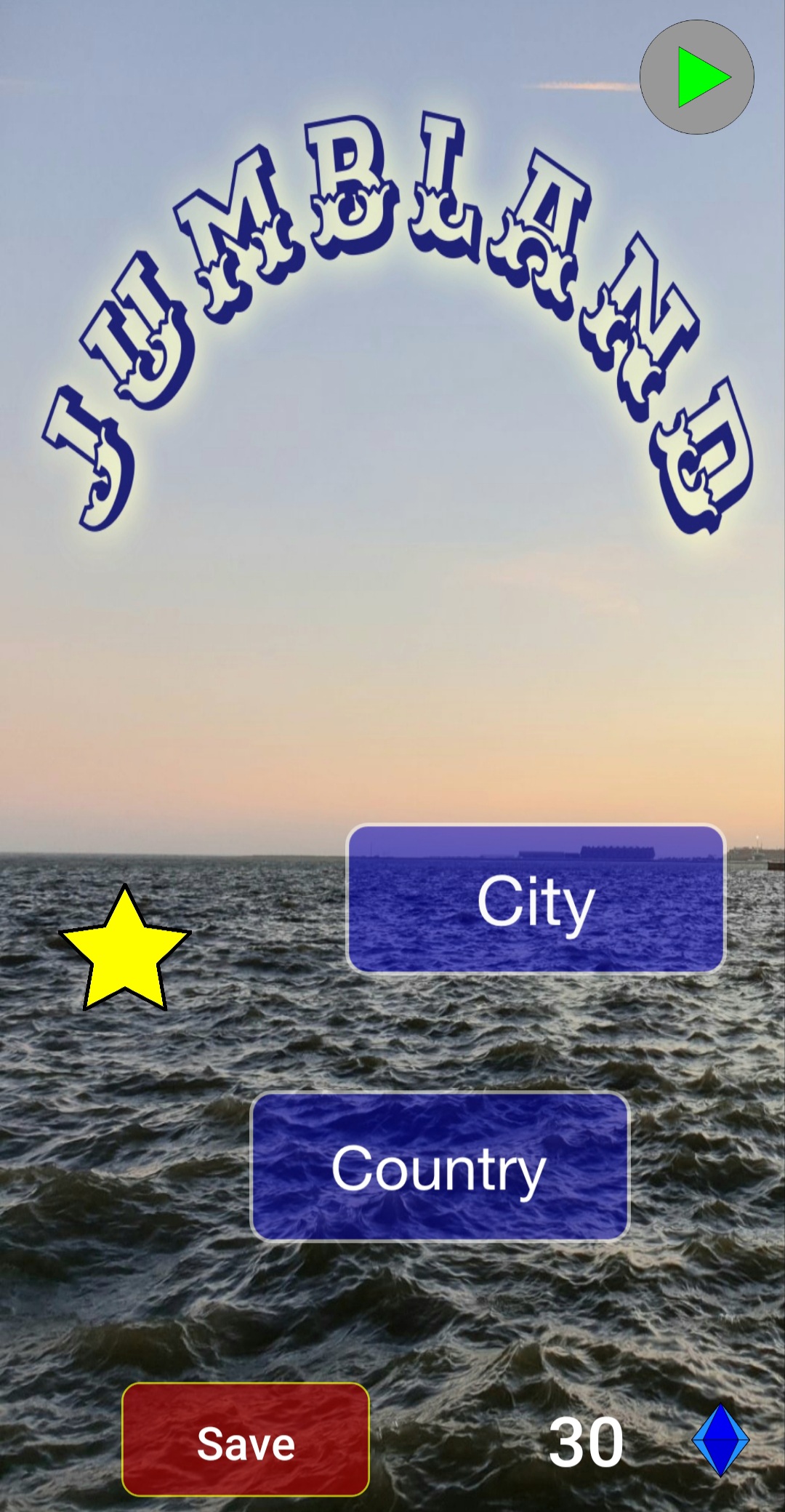The height and width of the screenshot is (1512, 785).
Task: Tap the green play button
Action: [696, 77]
